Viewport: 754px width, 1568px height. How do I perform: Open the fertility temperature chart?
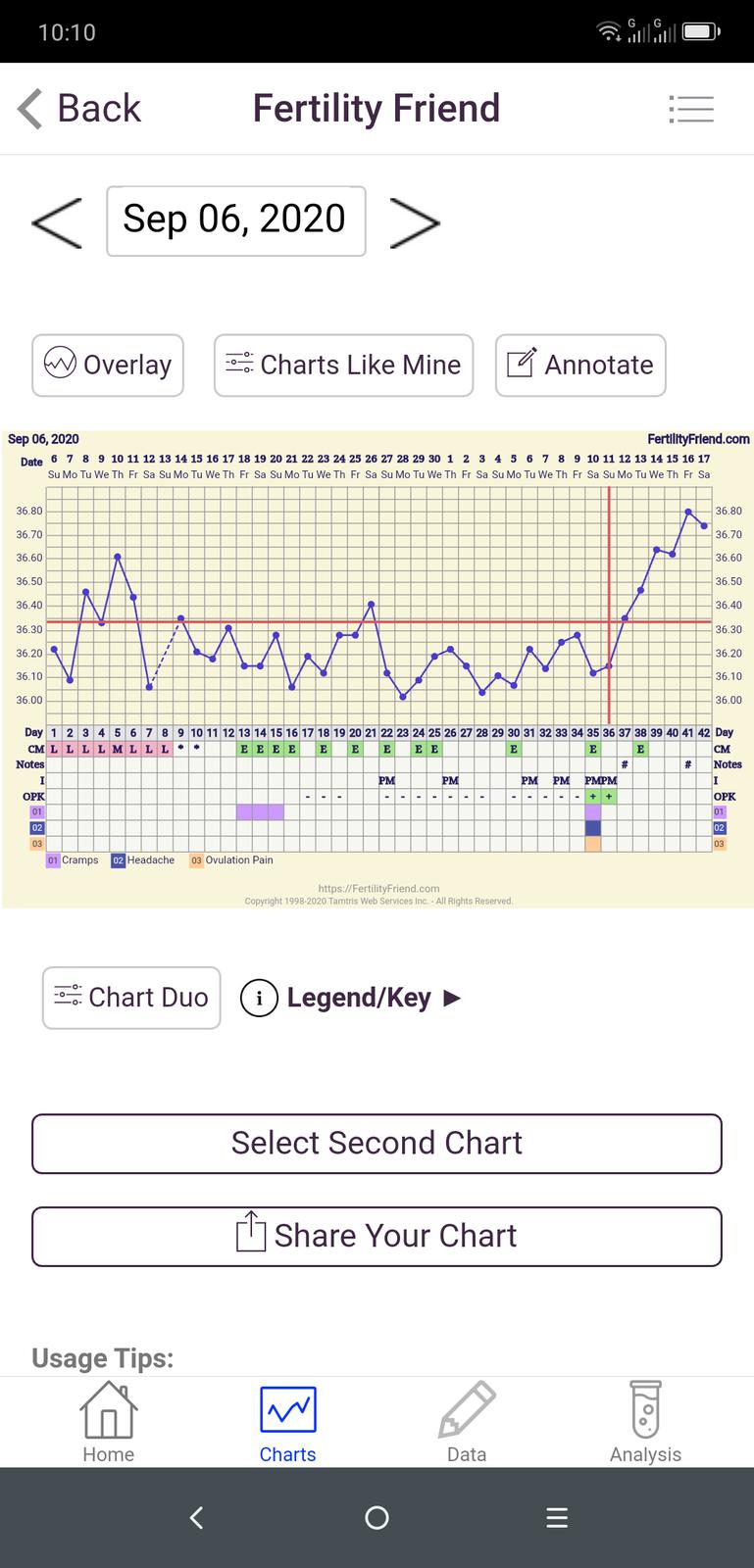(x=377, y=666)
